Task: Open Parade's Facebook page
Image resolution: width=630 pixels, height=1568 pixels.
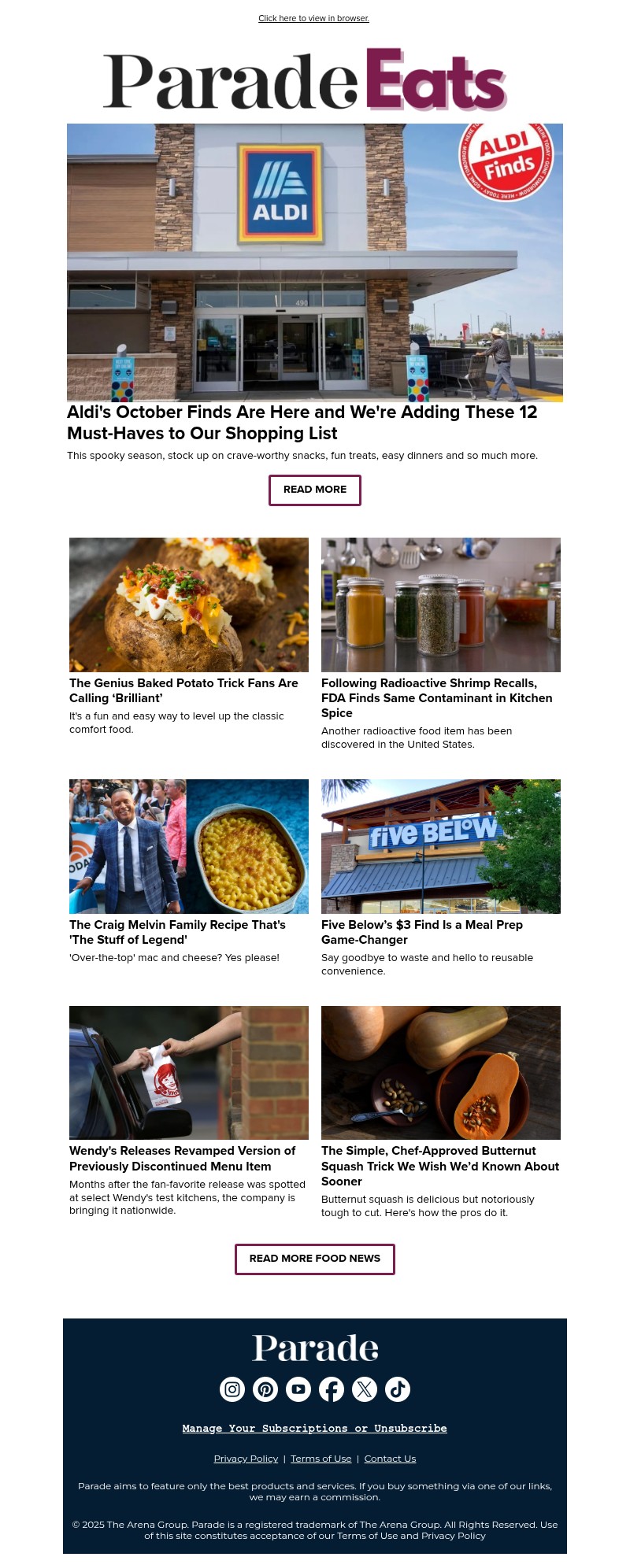Action: pyautogui.click(x=332, y=1389)
